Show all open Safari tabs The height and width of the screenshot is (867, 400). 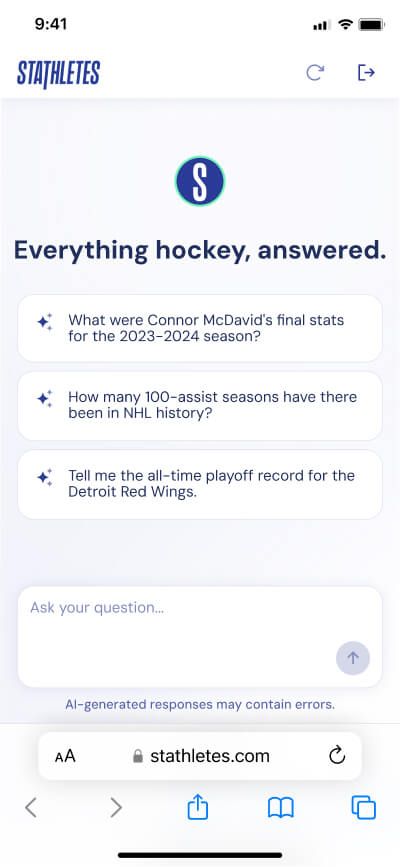tap(363, 808)
